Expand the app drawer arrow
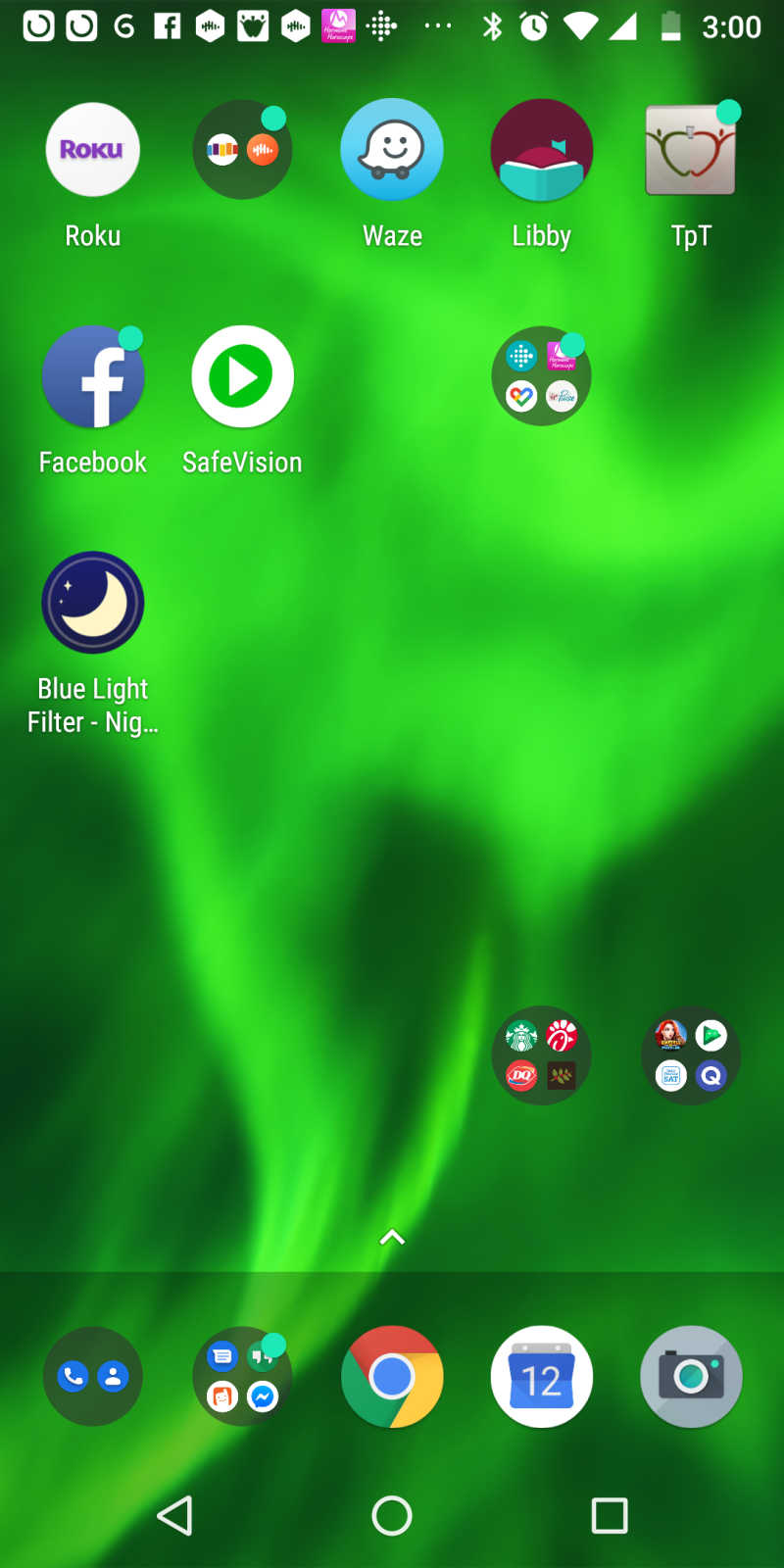This screenshot has height=1568, width=784. (392, 1237)
